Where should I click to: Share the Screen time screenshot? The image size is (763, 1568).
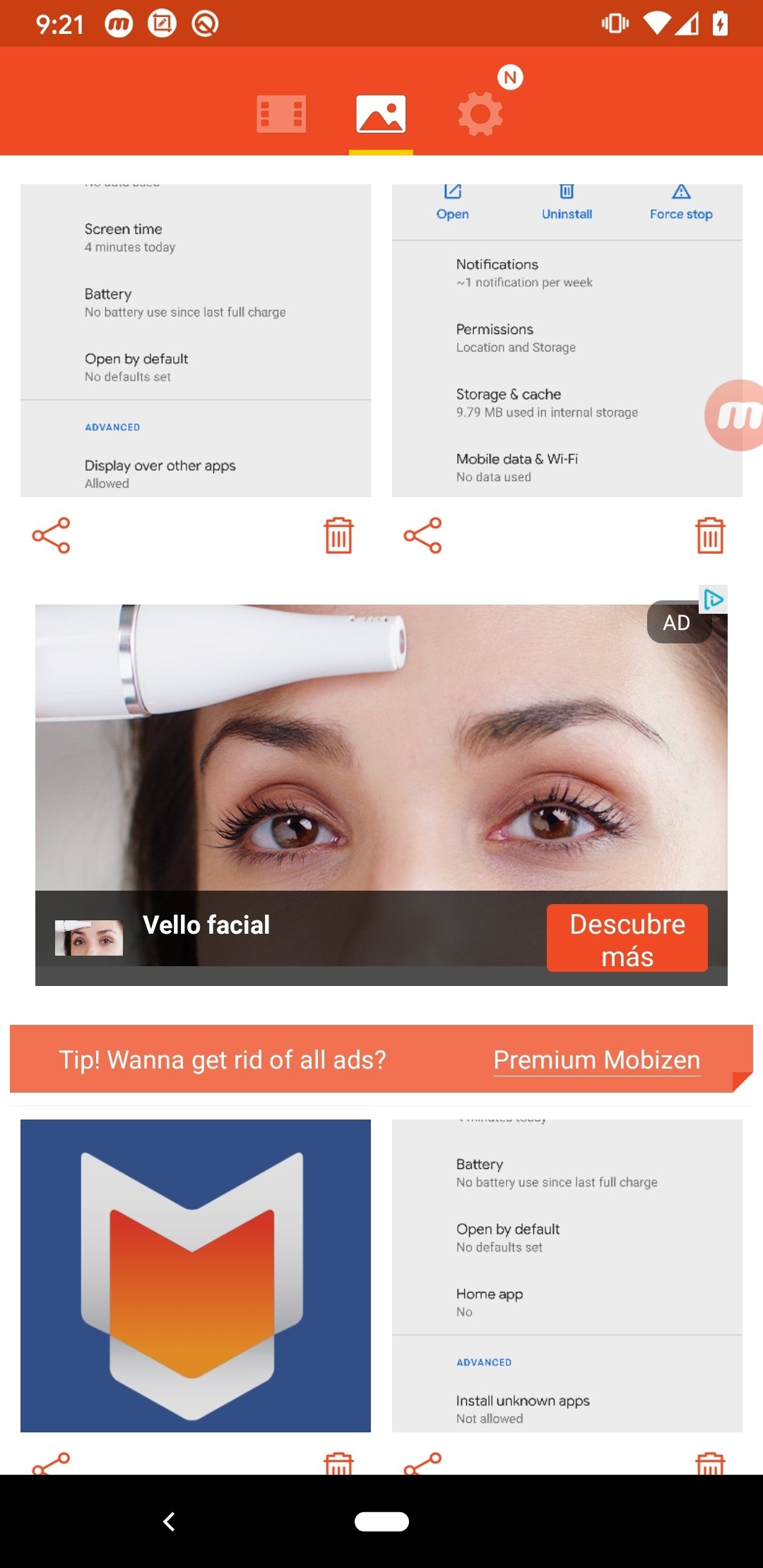(52, 535)
